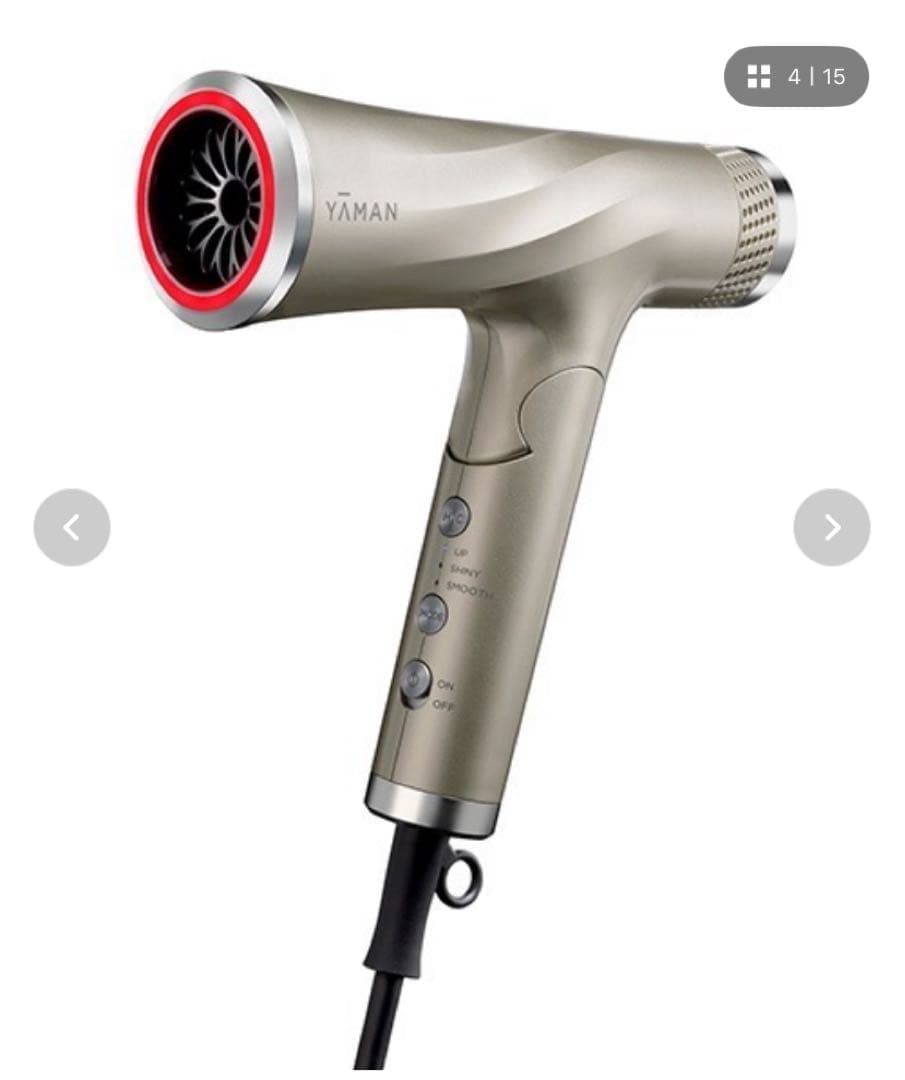This screenshot has height=1080, width=905.
Task: Open the image grid from 4 | 15 counter
Action: point(795,76)
